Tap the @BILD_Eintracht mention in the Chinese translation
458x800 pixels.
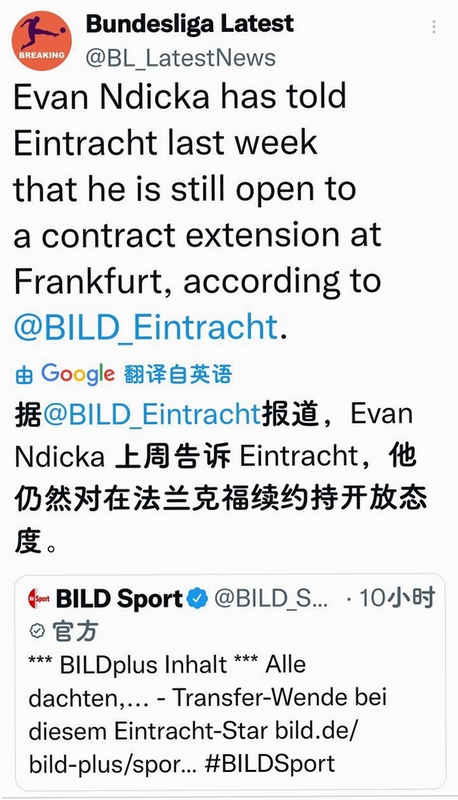(152, 414)
